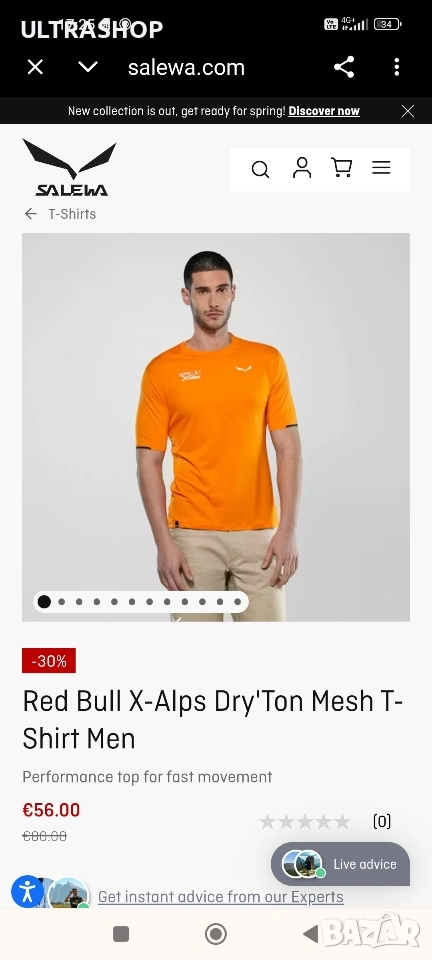Screen dimensions: 432x960
Task: Get instant advice from our Experts
Action: pyautogui.click(x=220, y=897)
